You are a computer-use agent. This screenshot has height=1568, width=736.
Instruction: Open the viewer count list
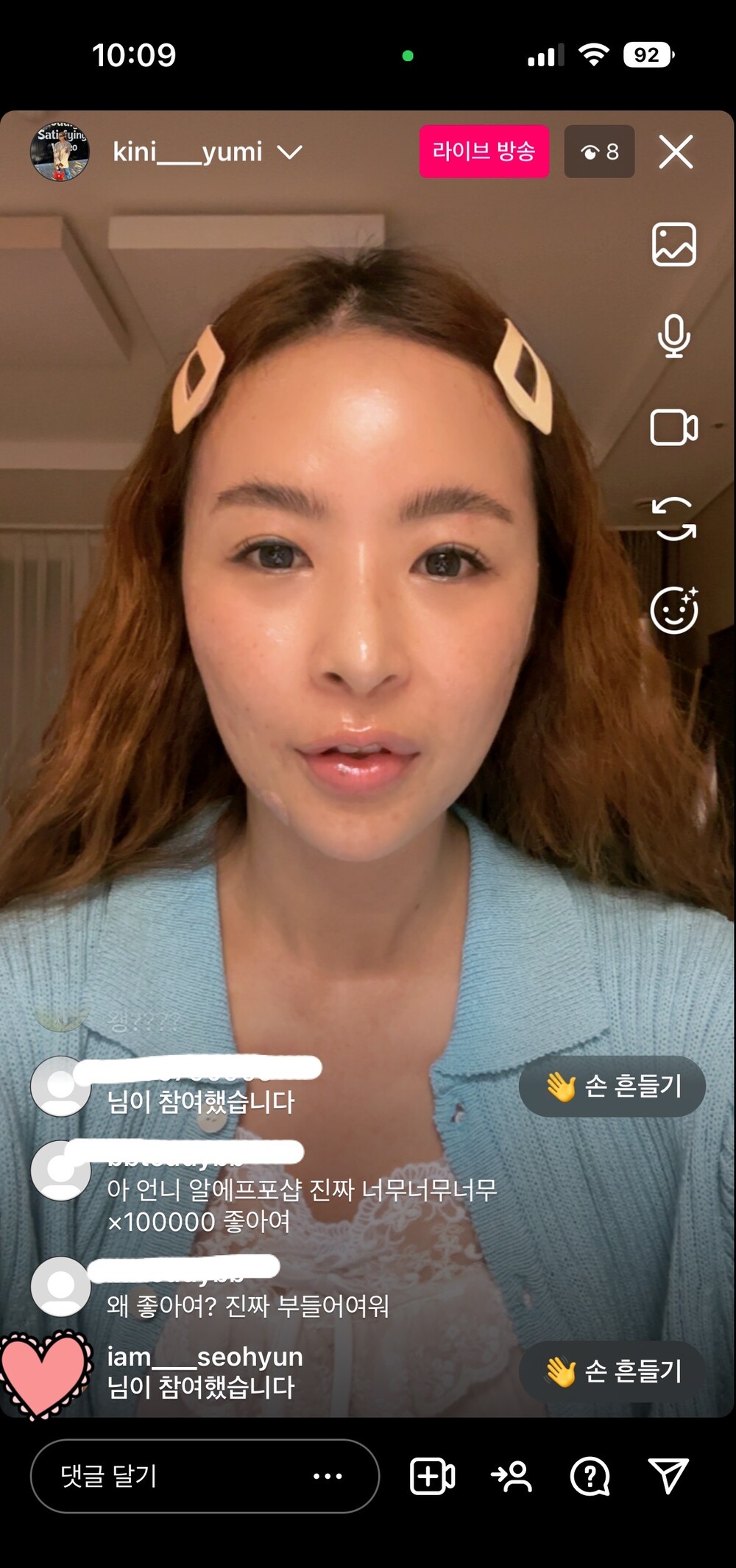pos(599,152)
